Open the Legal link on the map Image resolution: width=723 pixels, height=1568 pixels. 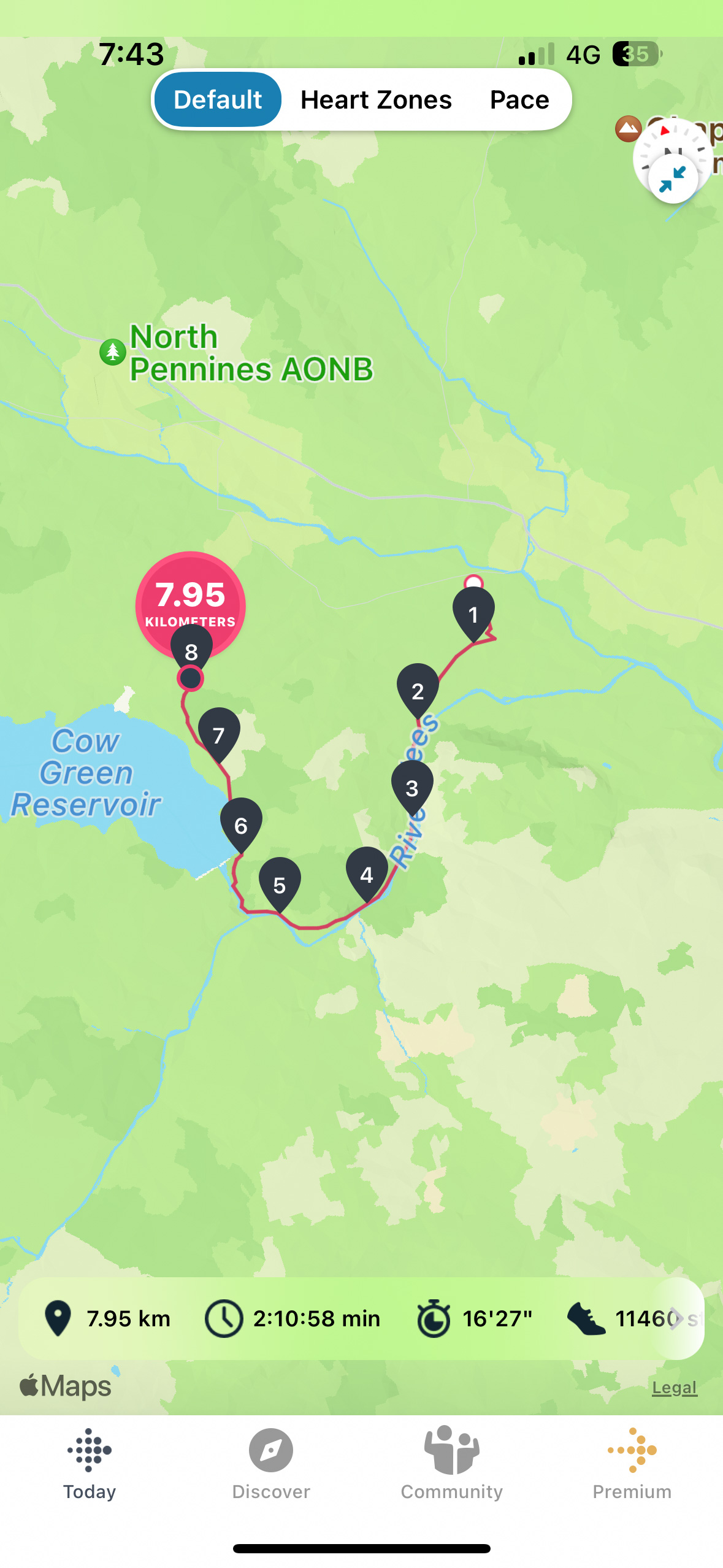[x=674, y=1388]
